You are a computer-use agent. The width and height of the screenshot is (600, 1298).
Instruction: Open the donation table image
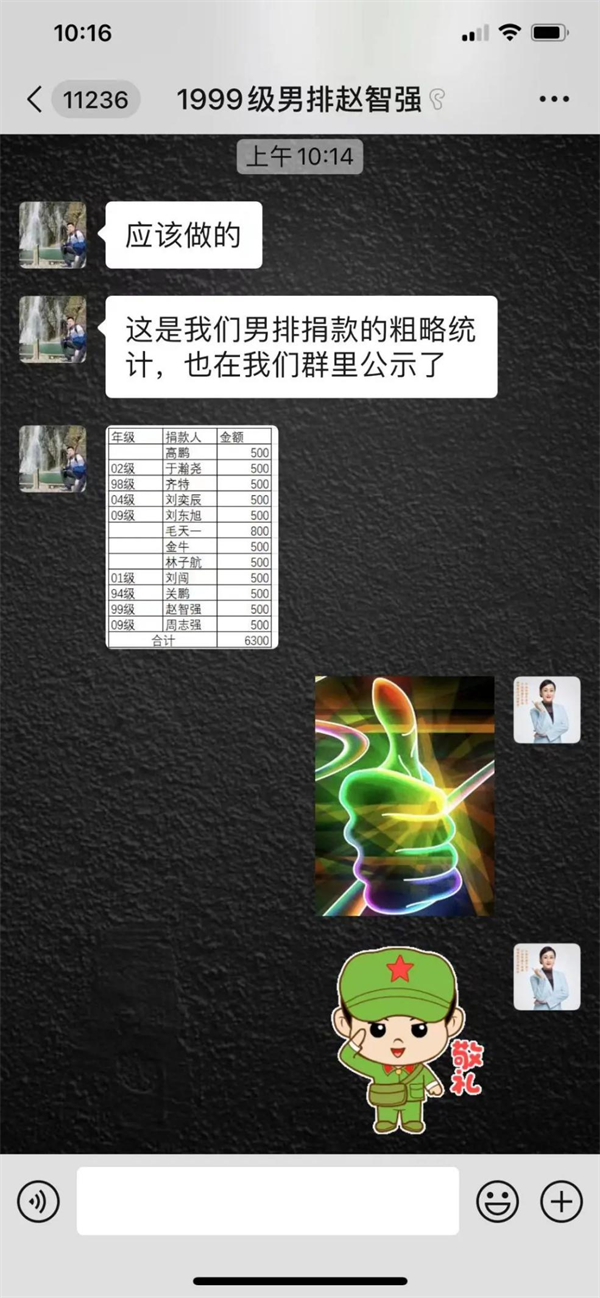click(x=192, y=537)
